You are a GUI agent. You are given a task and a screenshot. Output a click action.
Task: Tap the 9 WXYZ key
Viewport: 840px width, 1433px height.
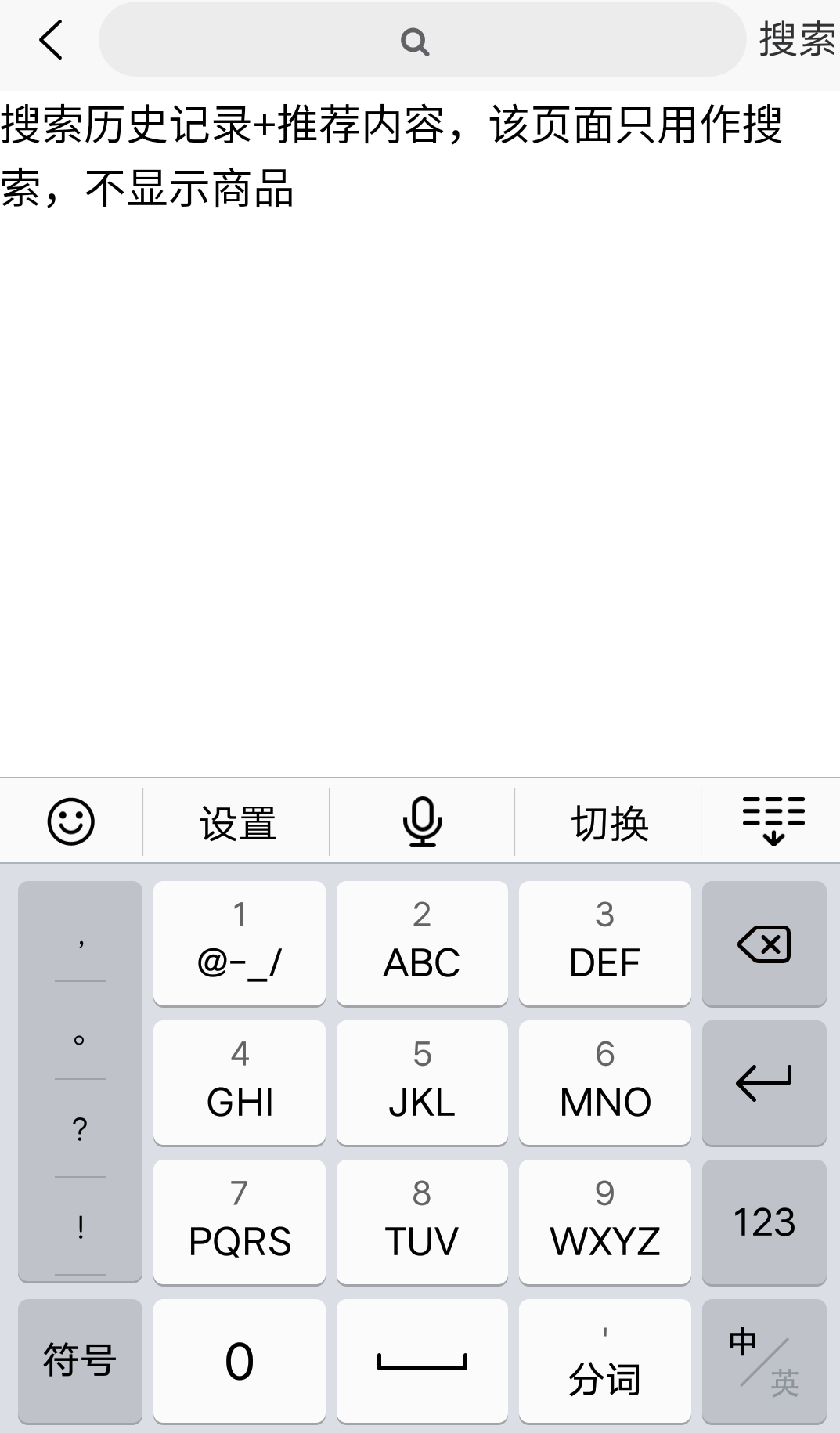[x=604, y=1222]
